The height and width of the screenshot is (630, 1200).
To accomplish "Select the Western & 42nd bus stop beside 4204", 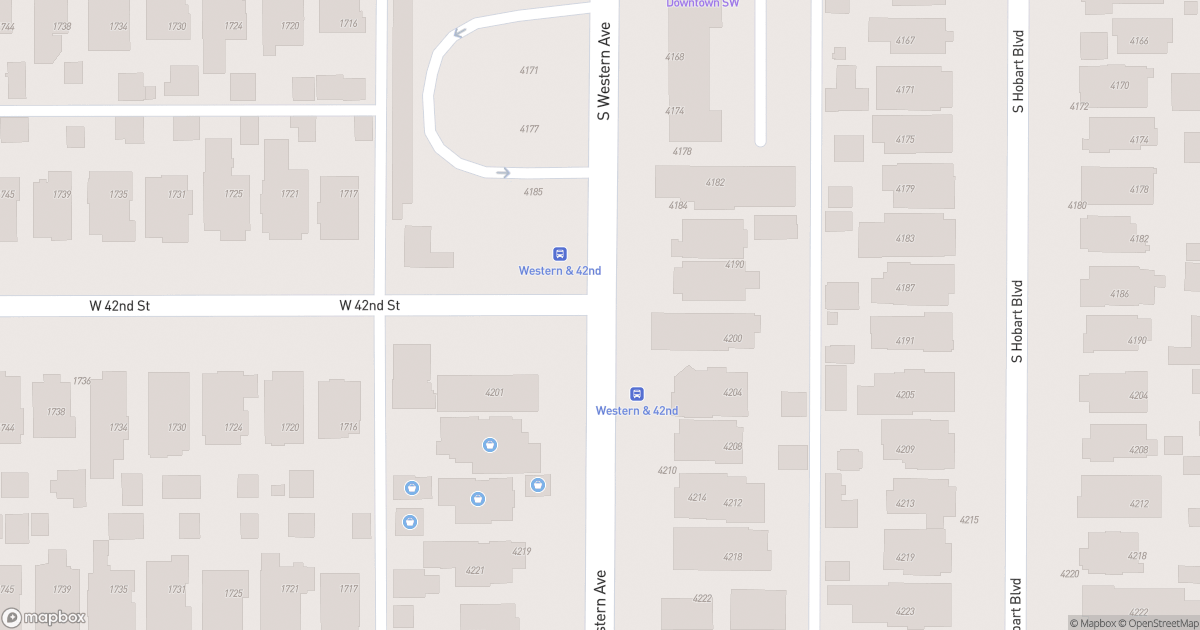I will point(636,394).
